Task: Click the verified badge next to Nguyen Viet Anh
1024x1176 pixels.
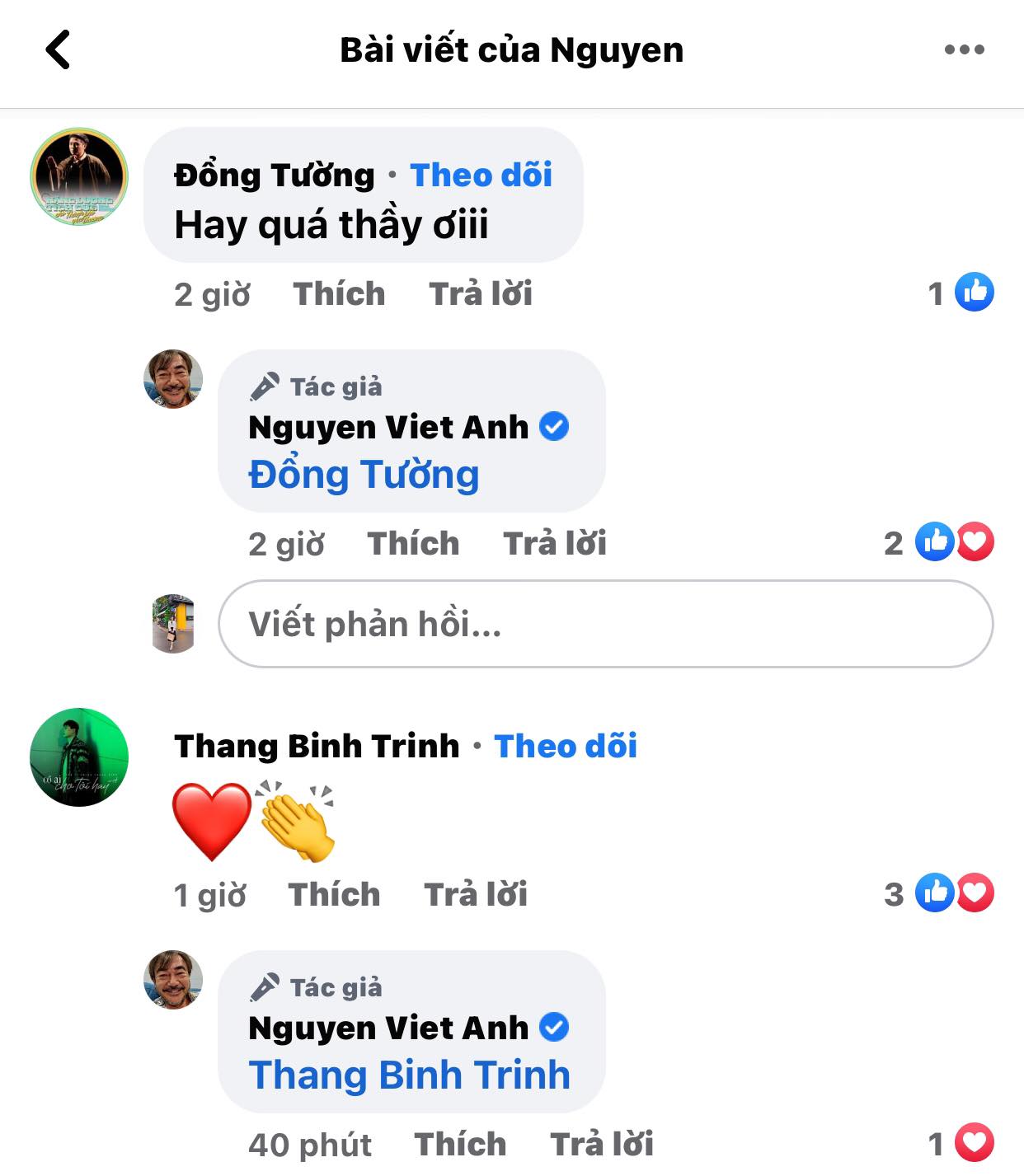Action: point(556,426)
